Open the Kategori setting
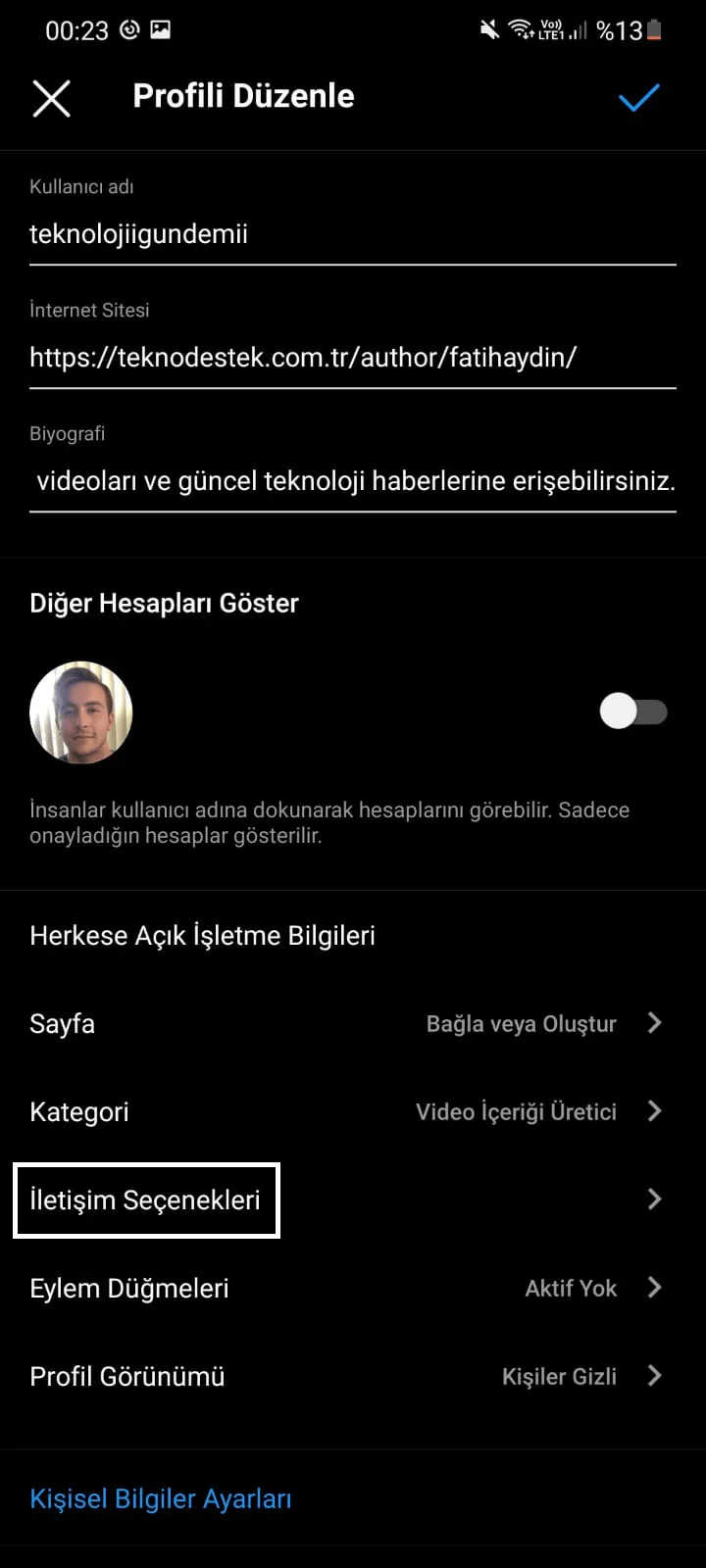The image size is (706, 1568). (352, 1111)
